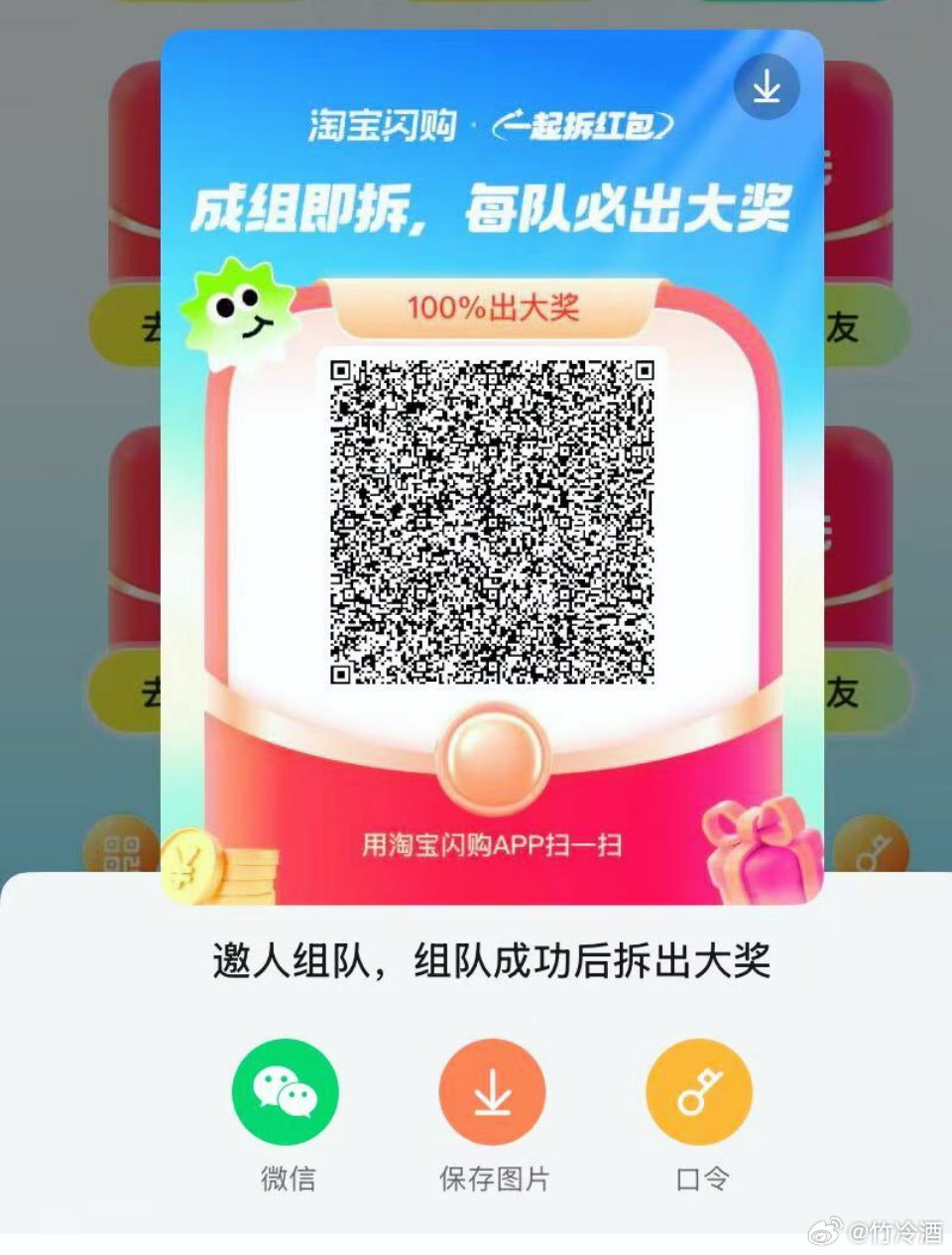The image size is (952, 1255).
Task: Tap the download icon on the poster
Action: point(766,88)
